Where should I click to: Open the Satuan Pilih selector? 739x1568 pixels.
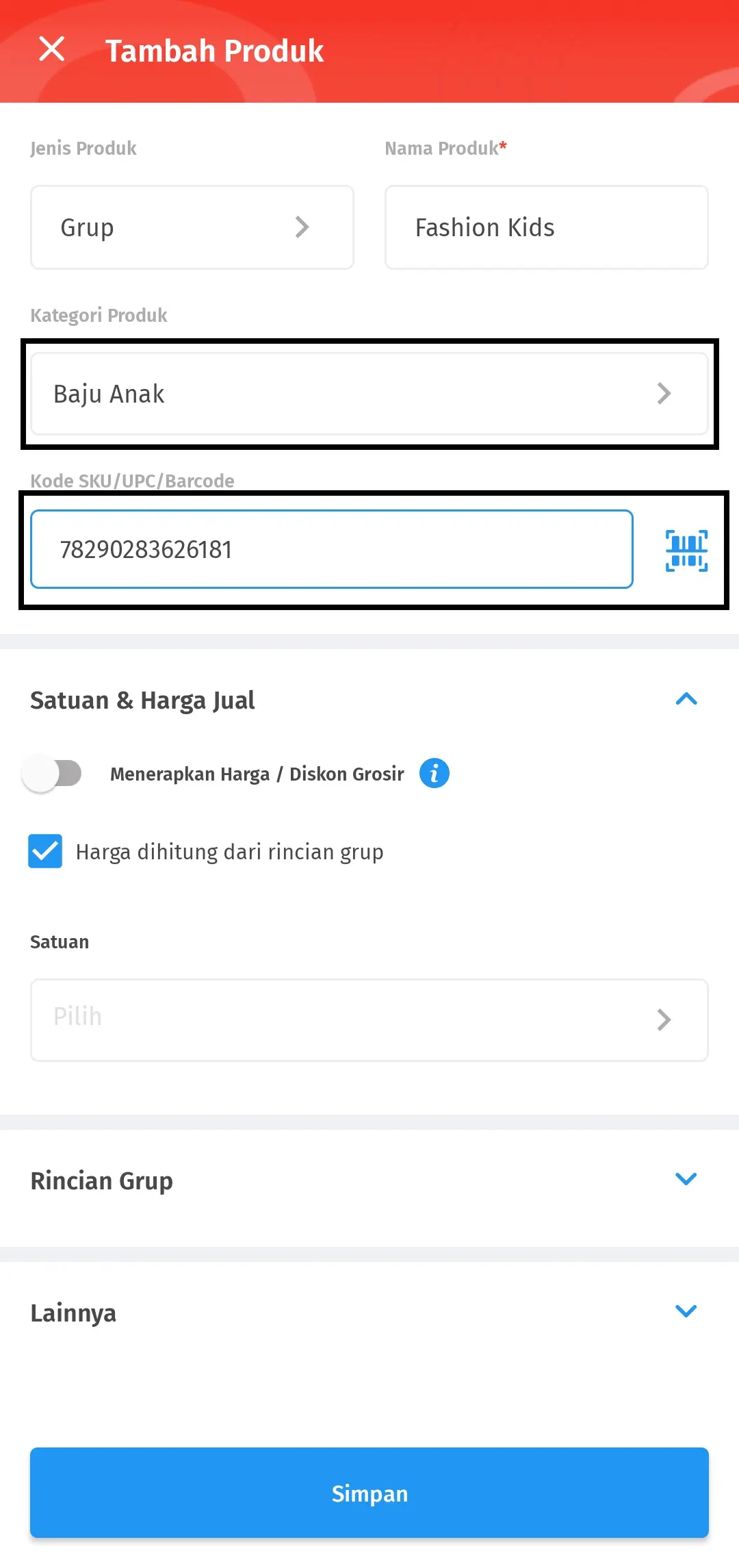point(369,1020)
